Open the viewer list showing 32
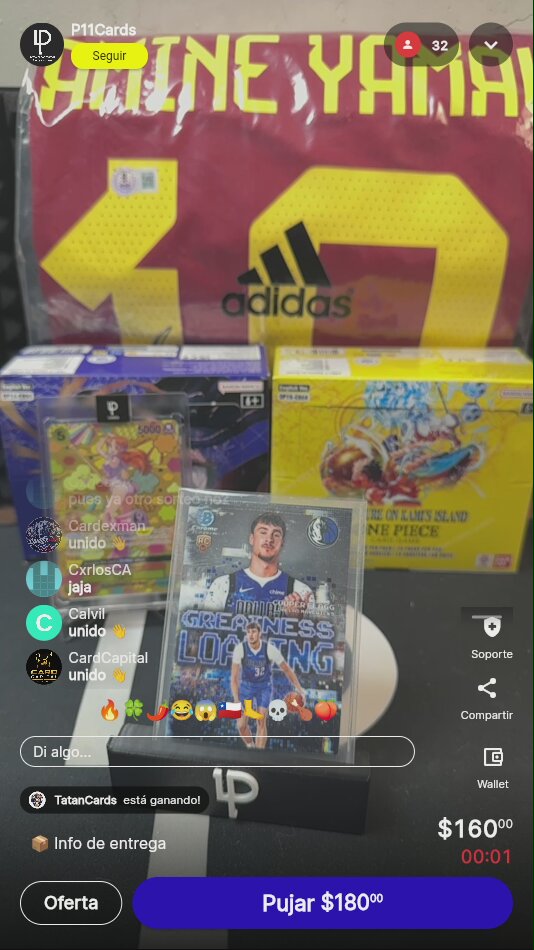The width and height of the screenshot is (534, 950). 422,45
